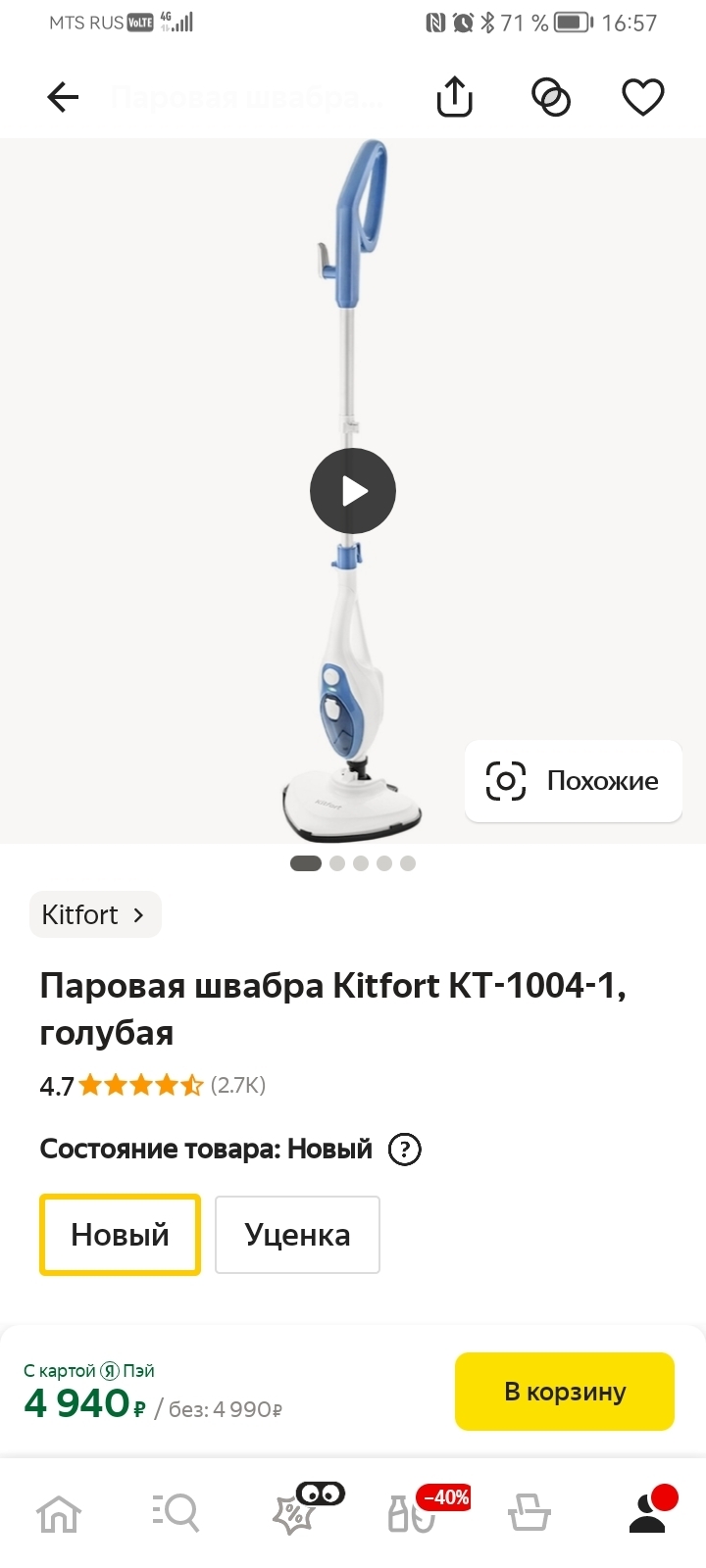Screen dimensions: 706x1568
Task: Open the catalog search tab
Action: [176, 1513]
